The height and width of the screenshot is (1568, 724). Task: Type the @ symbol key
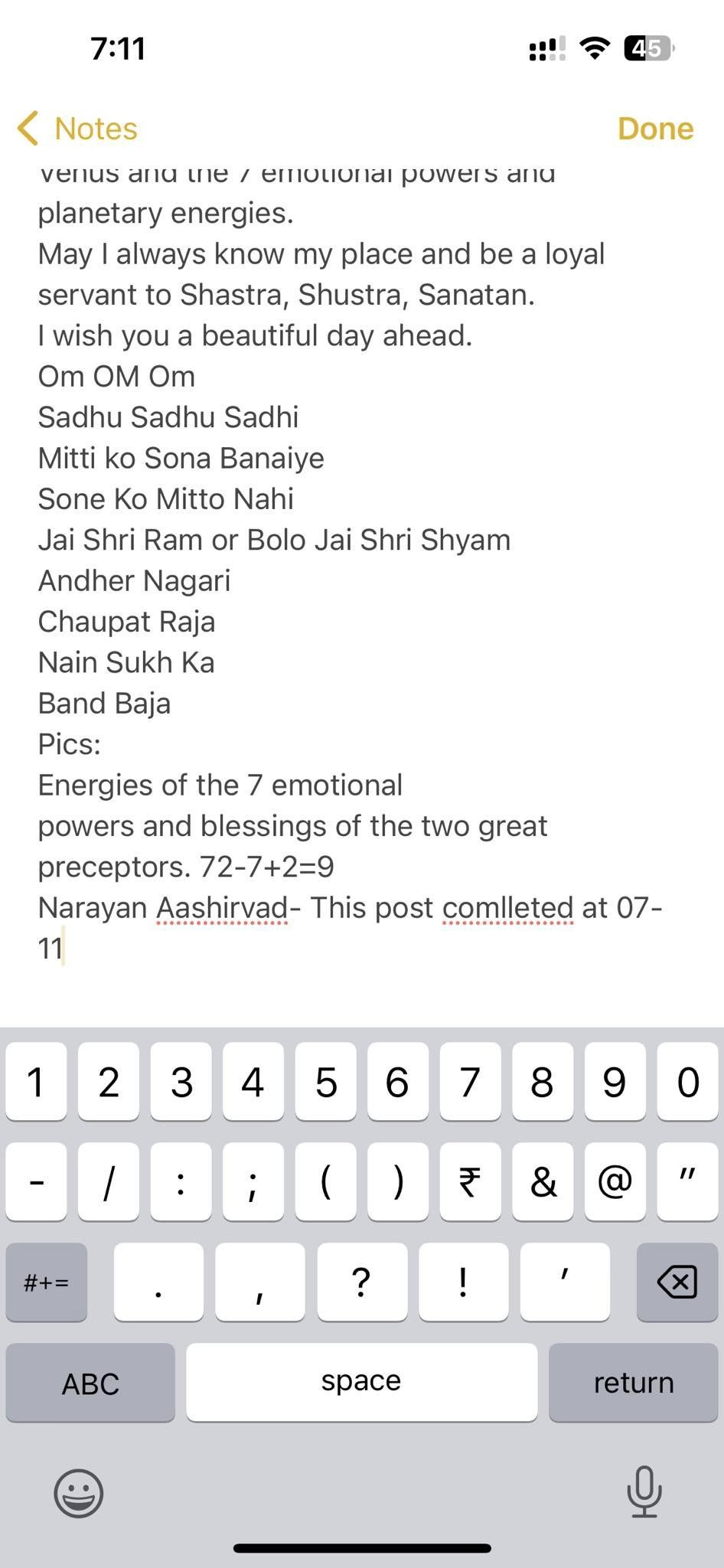(x=615, y=1181)
